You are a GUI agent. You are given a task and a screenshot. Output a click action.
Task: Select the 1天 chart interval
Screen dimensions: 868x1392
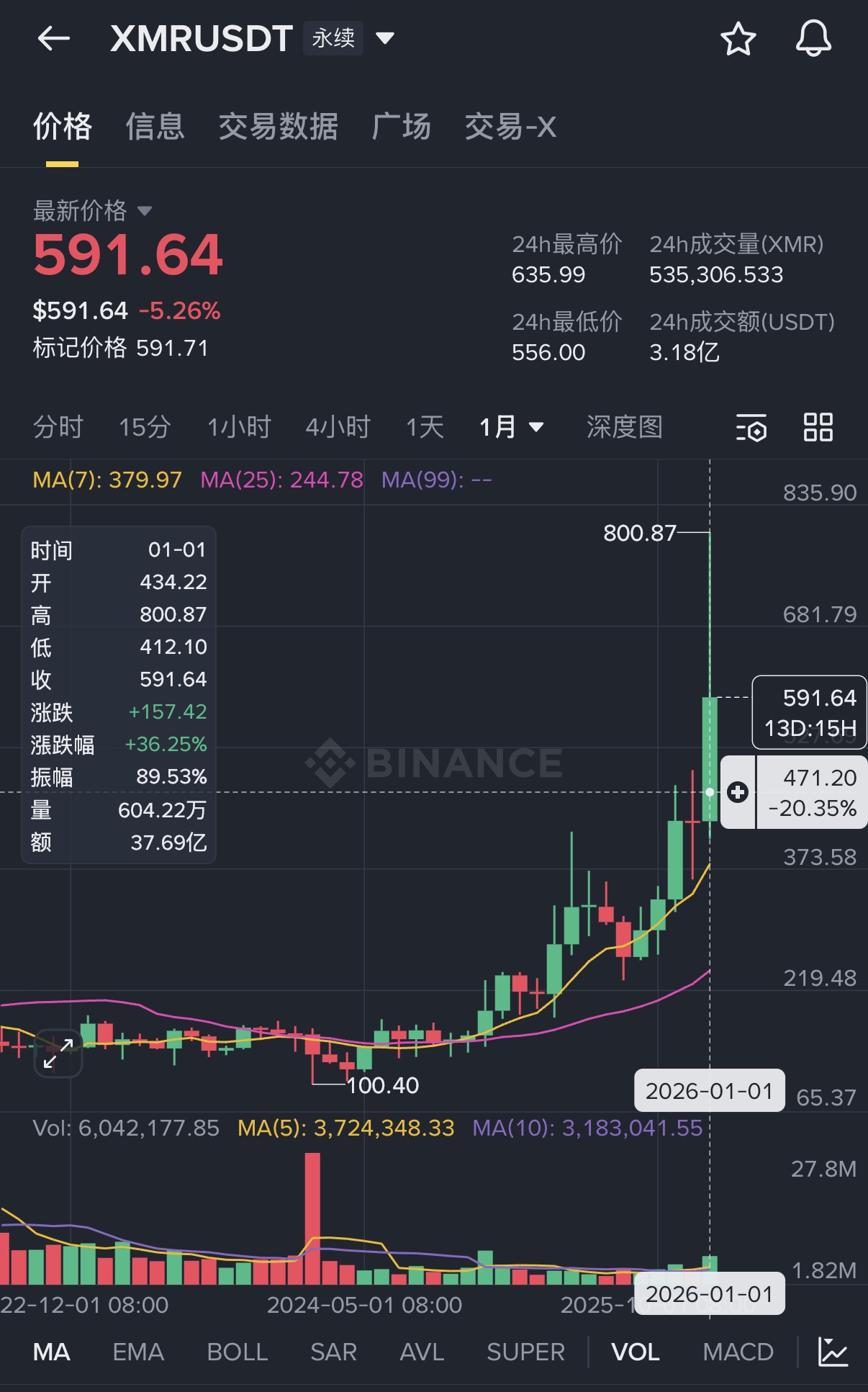point(425,427)
